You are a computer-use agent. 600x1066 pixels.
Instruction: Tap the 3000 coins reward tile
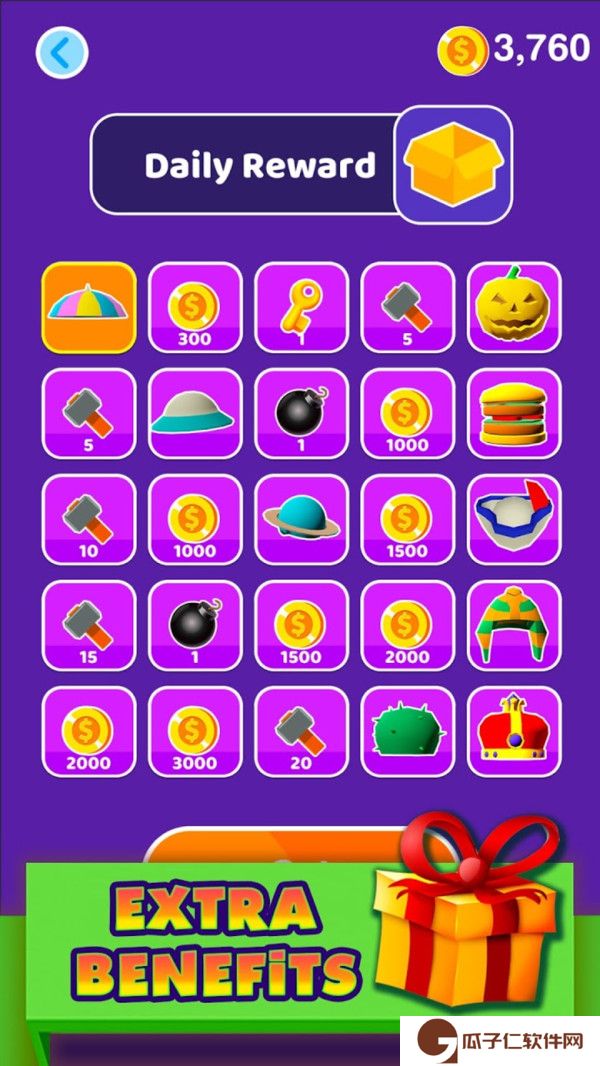click(195, 731)
